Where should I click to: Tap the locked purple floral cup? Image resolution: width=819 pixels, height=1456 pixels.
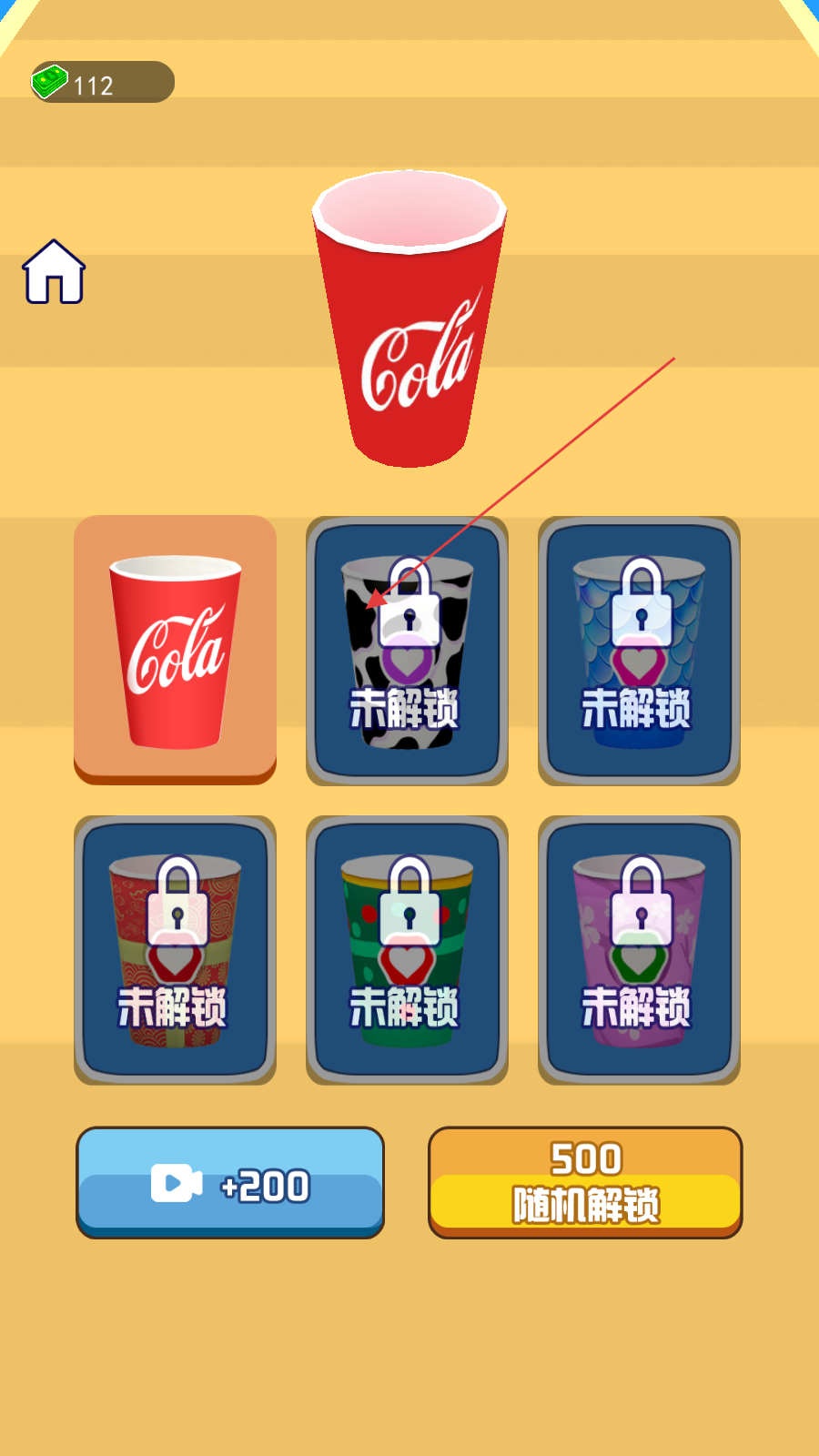pos(639,949)
